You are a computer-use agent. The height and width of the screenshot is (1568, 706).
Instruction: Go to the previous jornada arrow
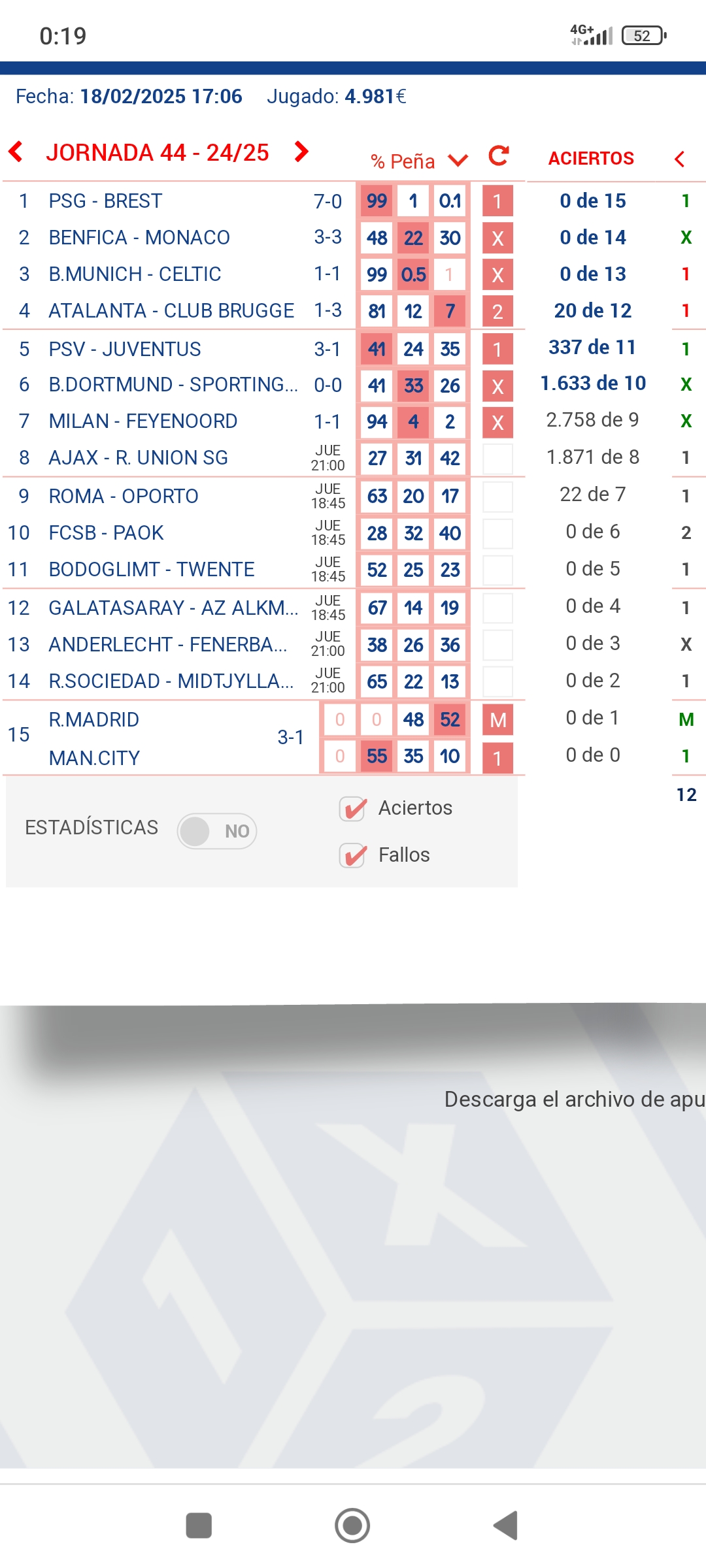click(x=16, y=152)
